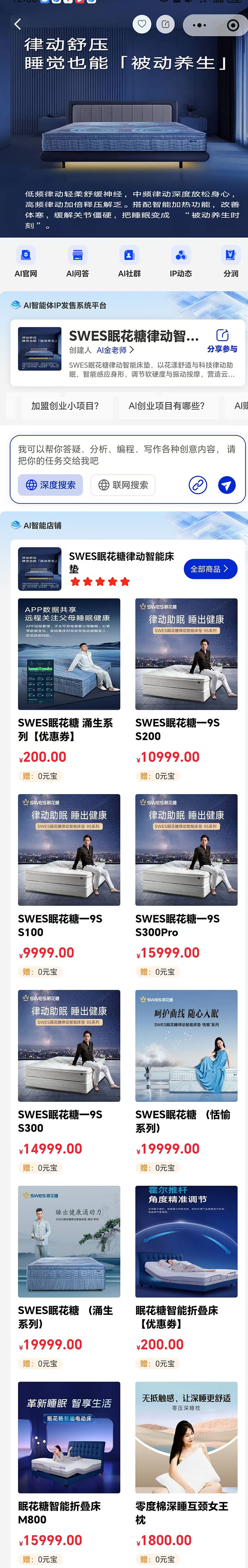Image resolution: width=248 pixels, height=1568 pixels.
Task: Tap the blue send arrow button
Action: (x=227, y=485)
